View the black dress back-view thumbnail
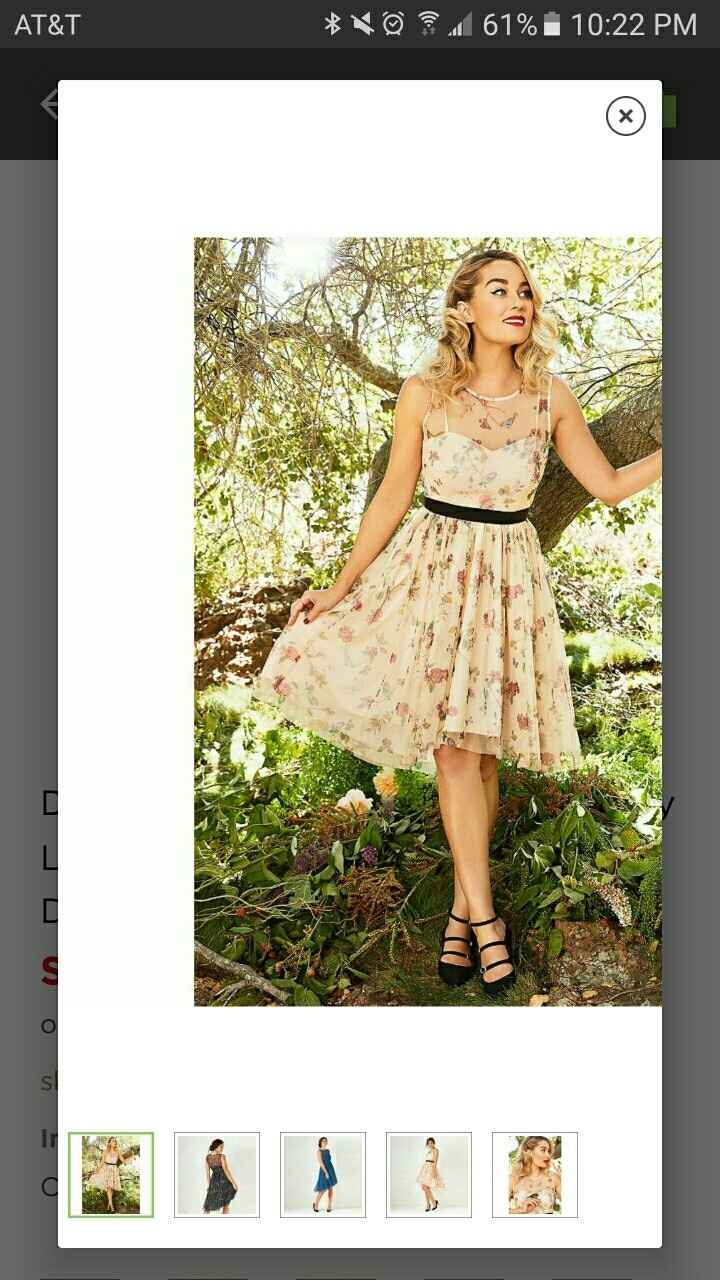This screenshot has height=1280, width=720. (x=217, y=1175)
